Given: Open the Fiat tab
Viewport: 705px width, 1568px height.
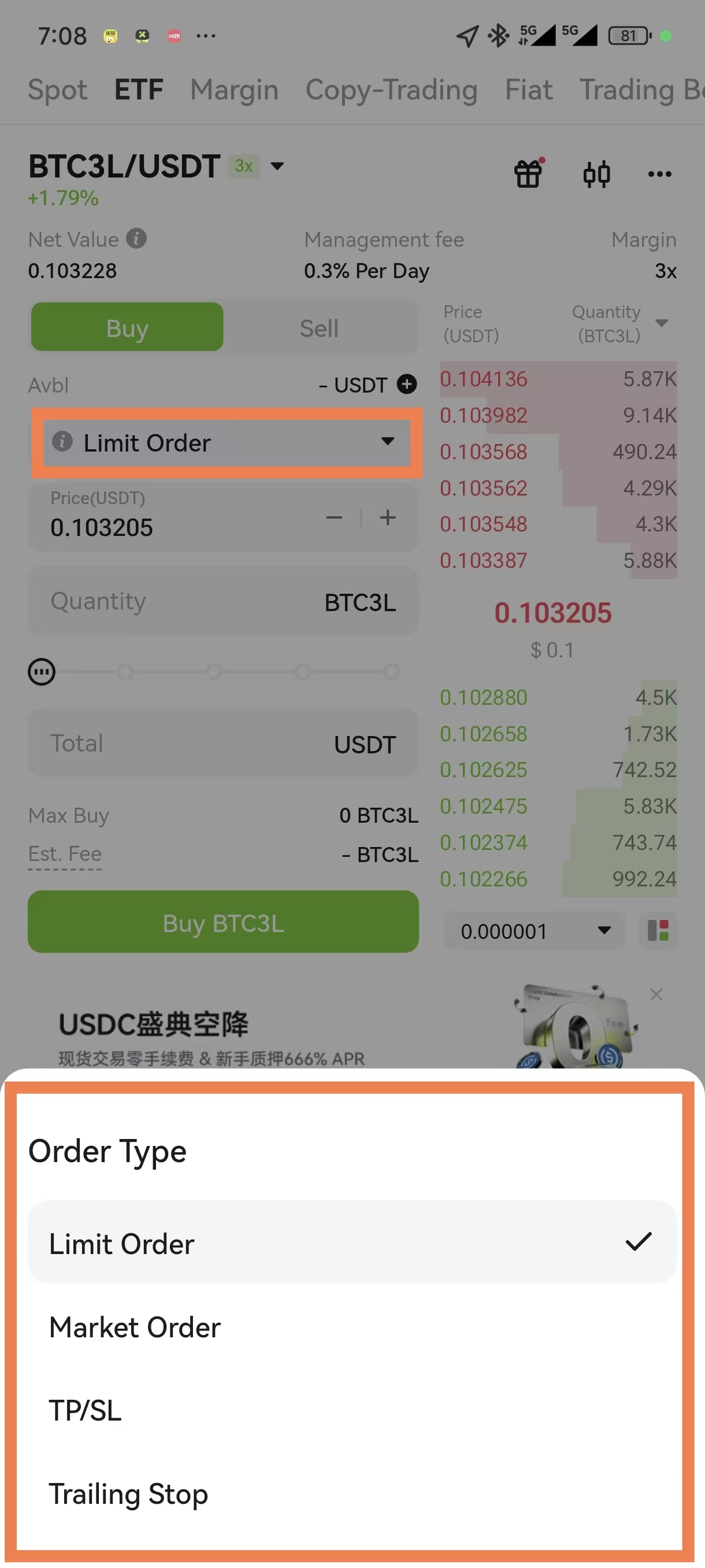Looking at the screenshot, I should point(528,90).
